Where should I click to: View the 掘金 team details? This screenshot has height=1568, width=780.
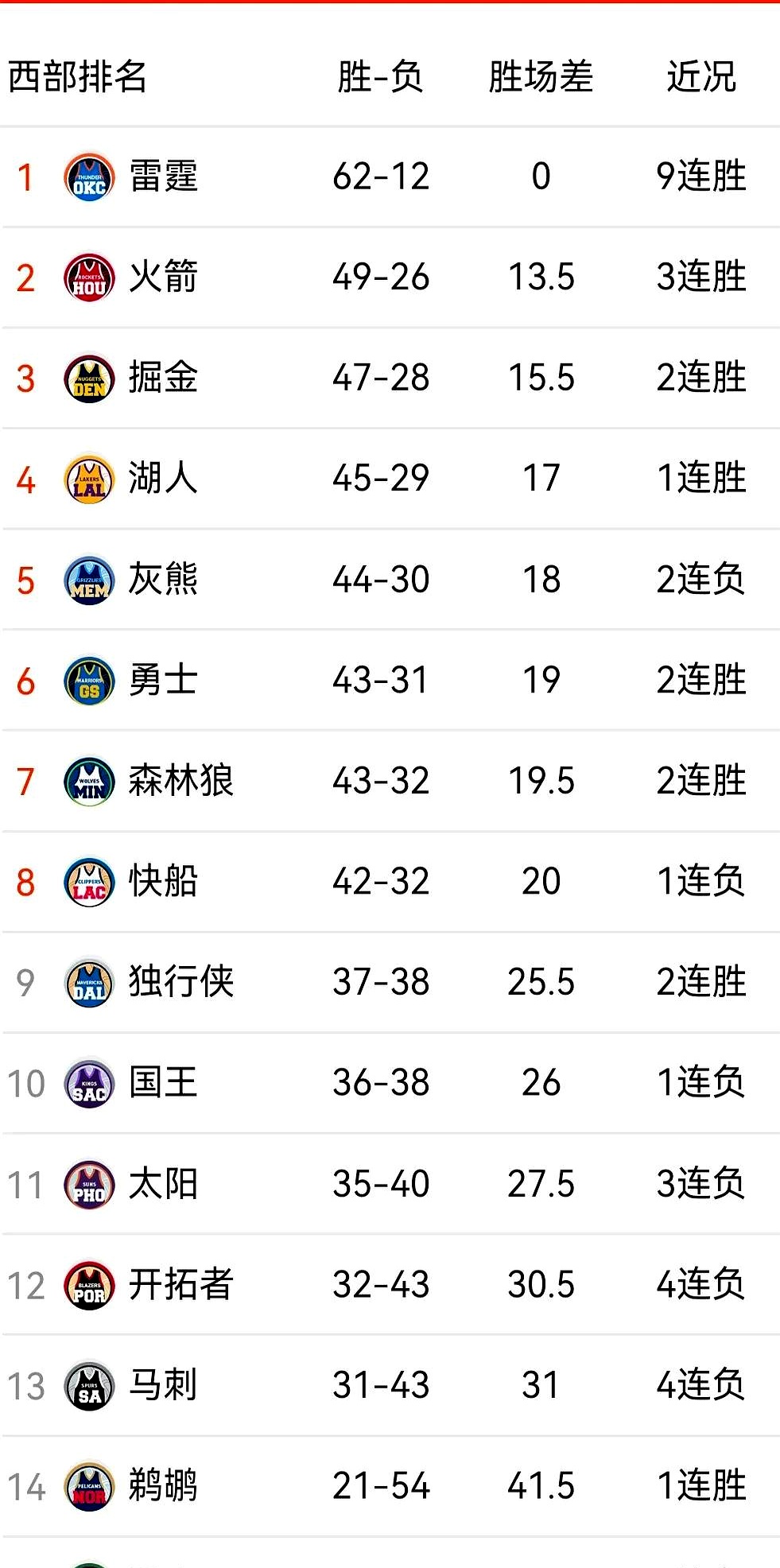pyautogui.click(x=164, y=378)
